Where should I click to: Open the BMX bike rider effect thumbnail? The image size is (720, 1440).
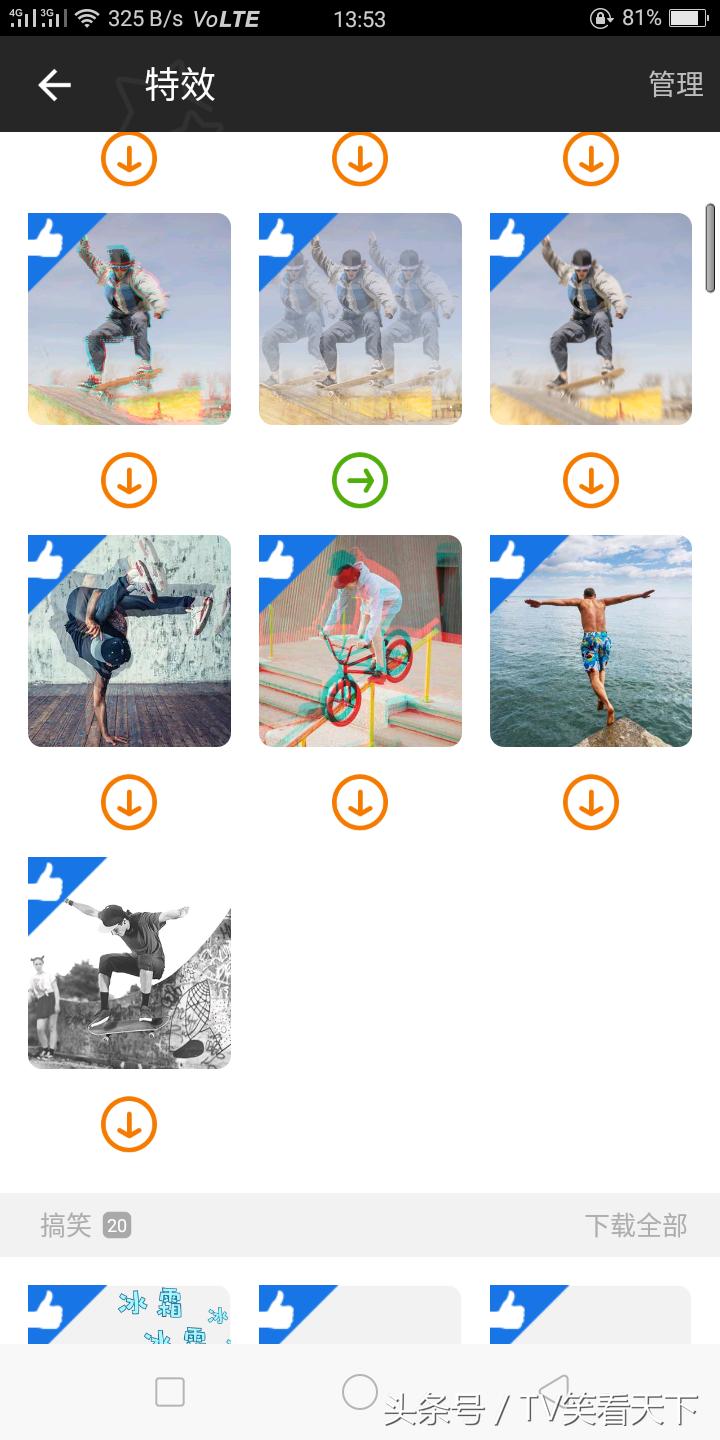(x=360, y=641)
